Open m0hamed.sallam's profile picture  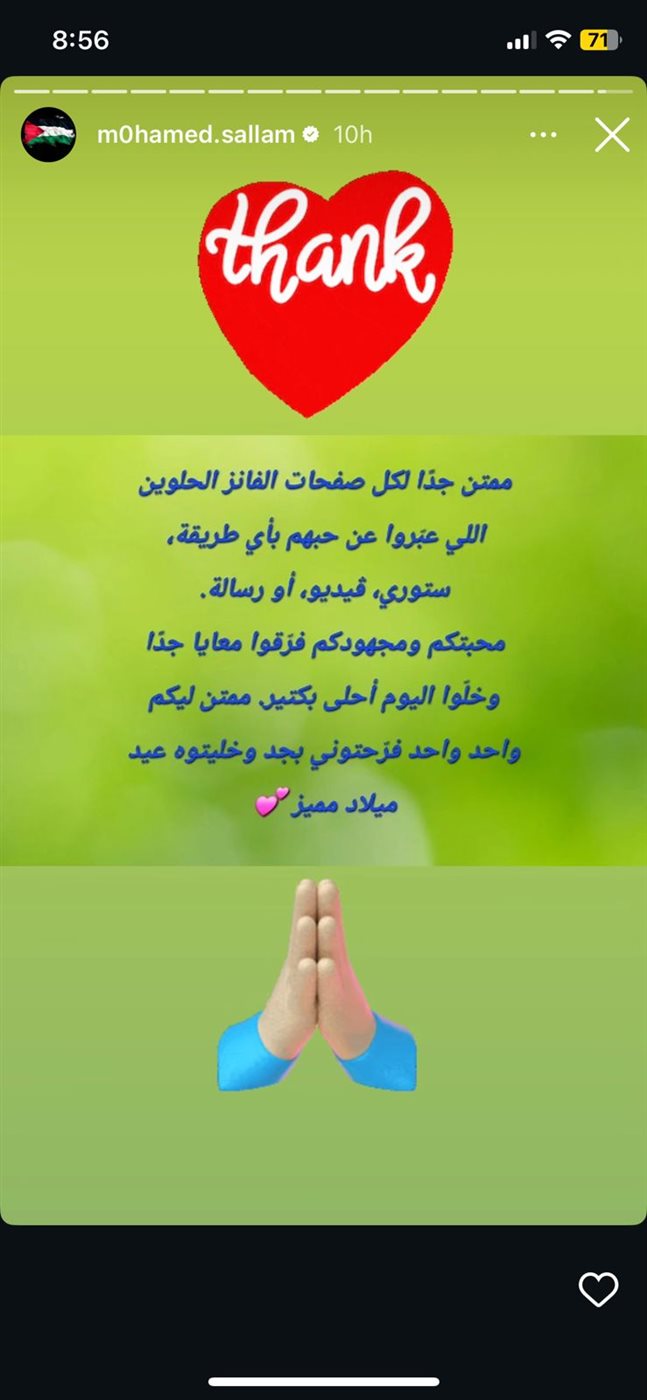(x=48, y=135)
